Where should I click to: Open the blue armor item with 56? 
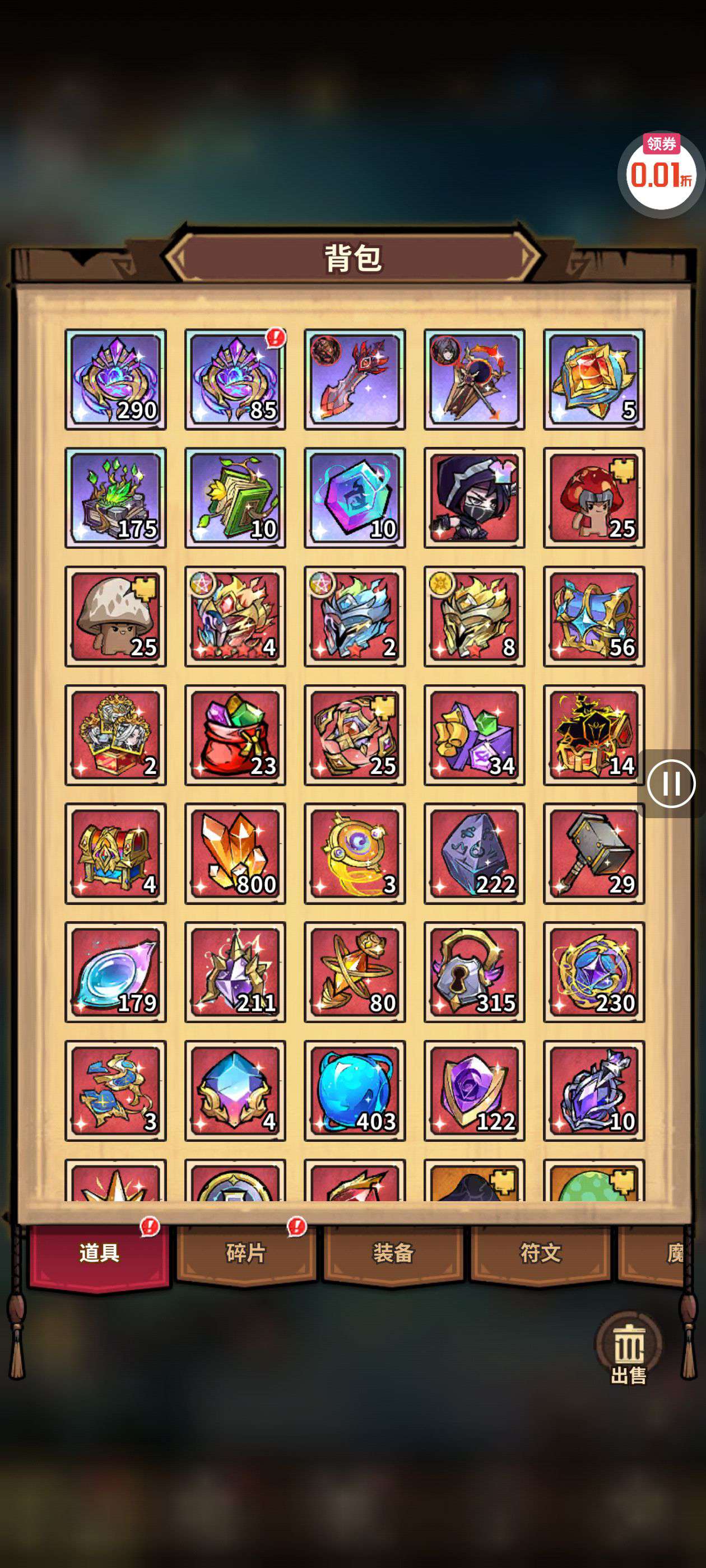click(594, 616)
